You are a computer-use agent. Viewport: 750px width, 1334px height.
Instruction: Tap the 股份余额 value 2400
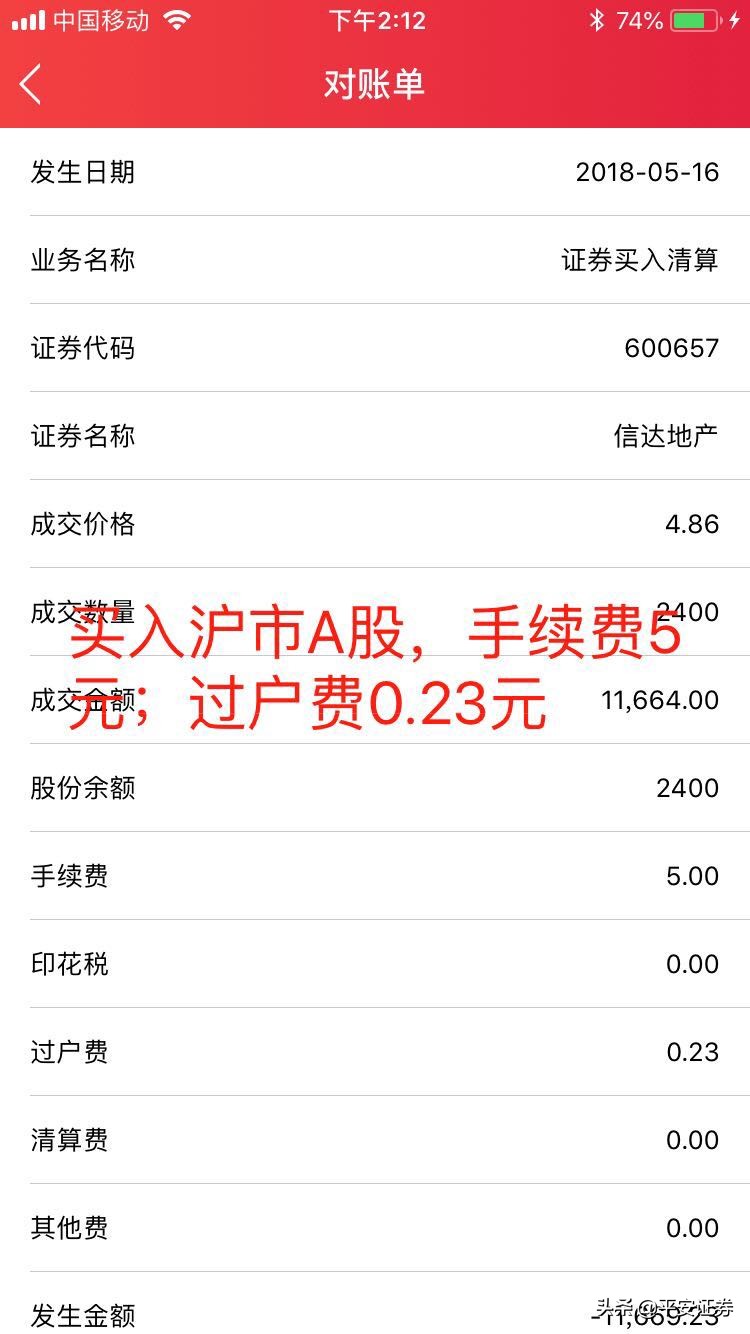[x=687, y=788]
